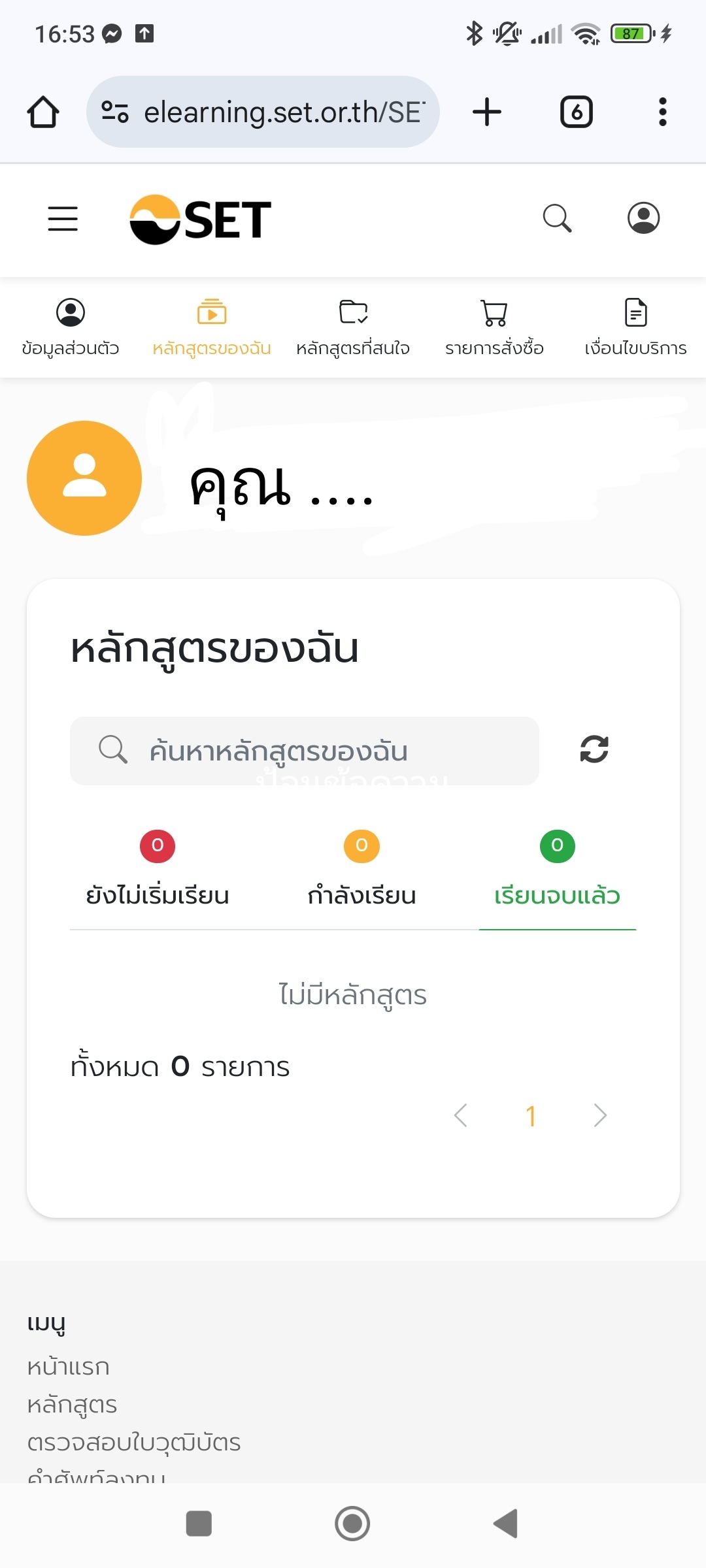Select page number 1
The image size is (706, 1568).
click(531, 1116)
